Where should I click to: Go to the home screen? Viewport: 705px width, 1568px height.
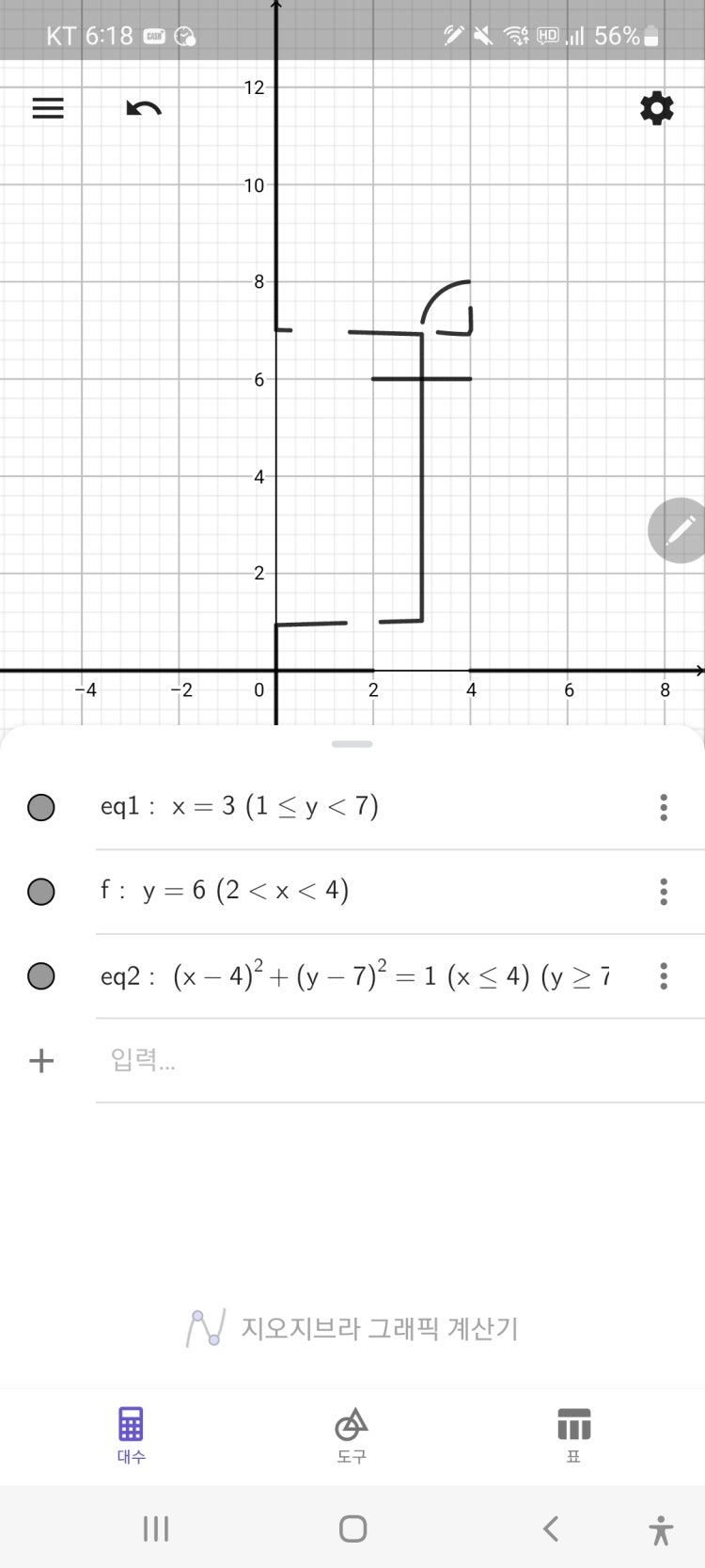pyautogui.click(x=352, y=1528)
